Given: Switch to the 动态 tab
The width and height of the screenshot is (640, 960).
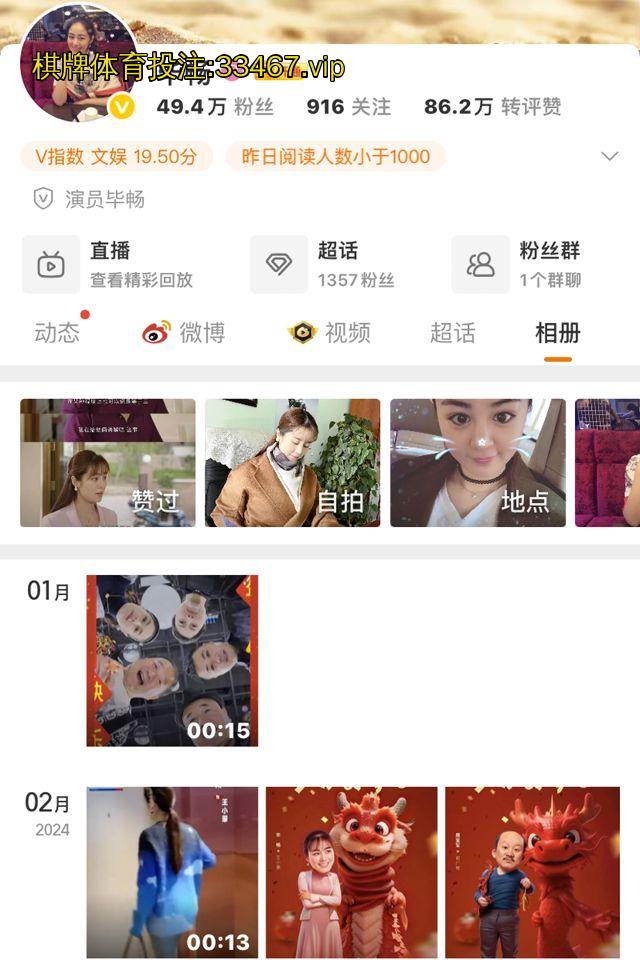Looking at the screenshot, I should click(x=57, y=333).
